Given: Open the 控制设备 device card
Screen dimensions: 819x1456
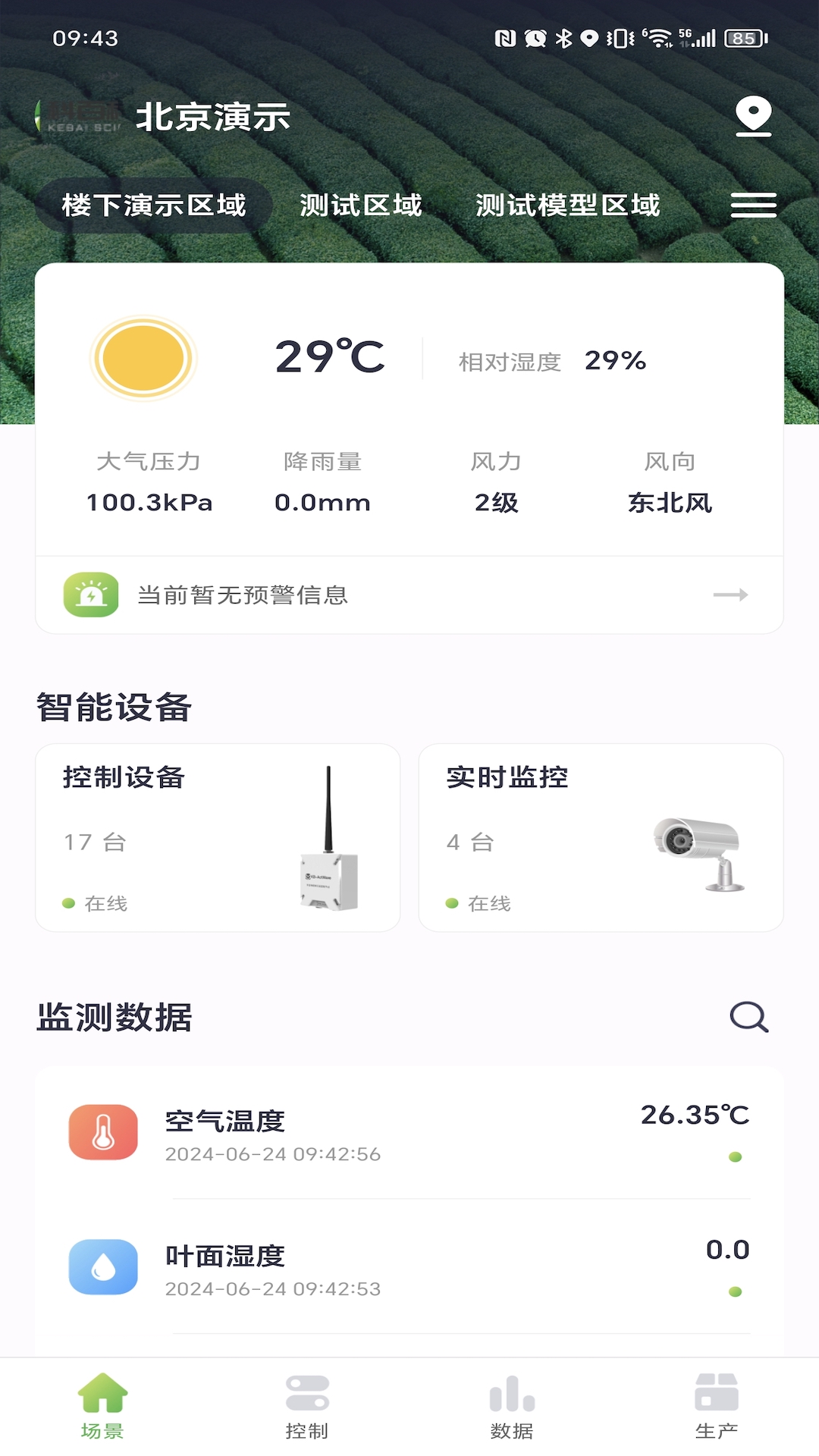Looking at the screenshot, I should point(216,838).
